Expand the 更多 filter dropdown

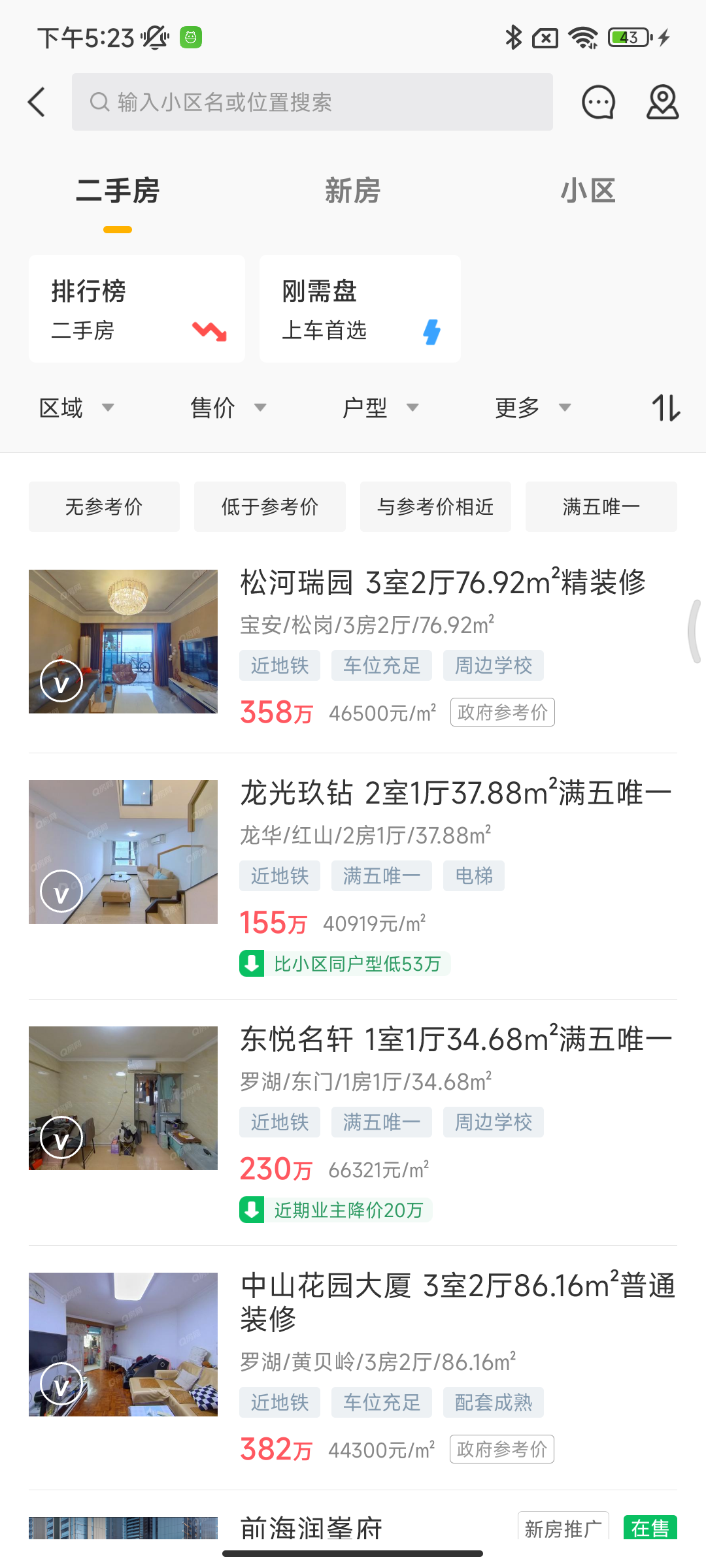click(x=533, y=408)
